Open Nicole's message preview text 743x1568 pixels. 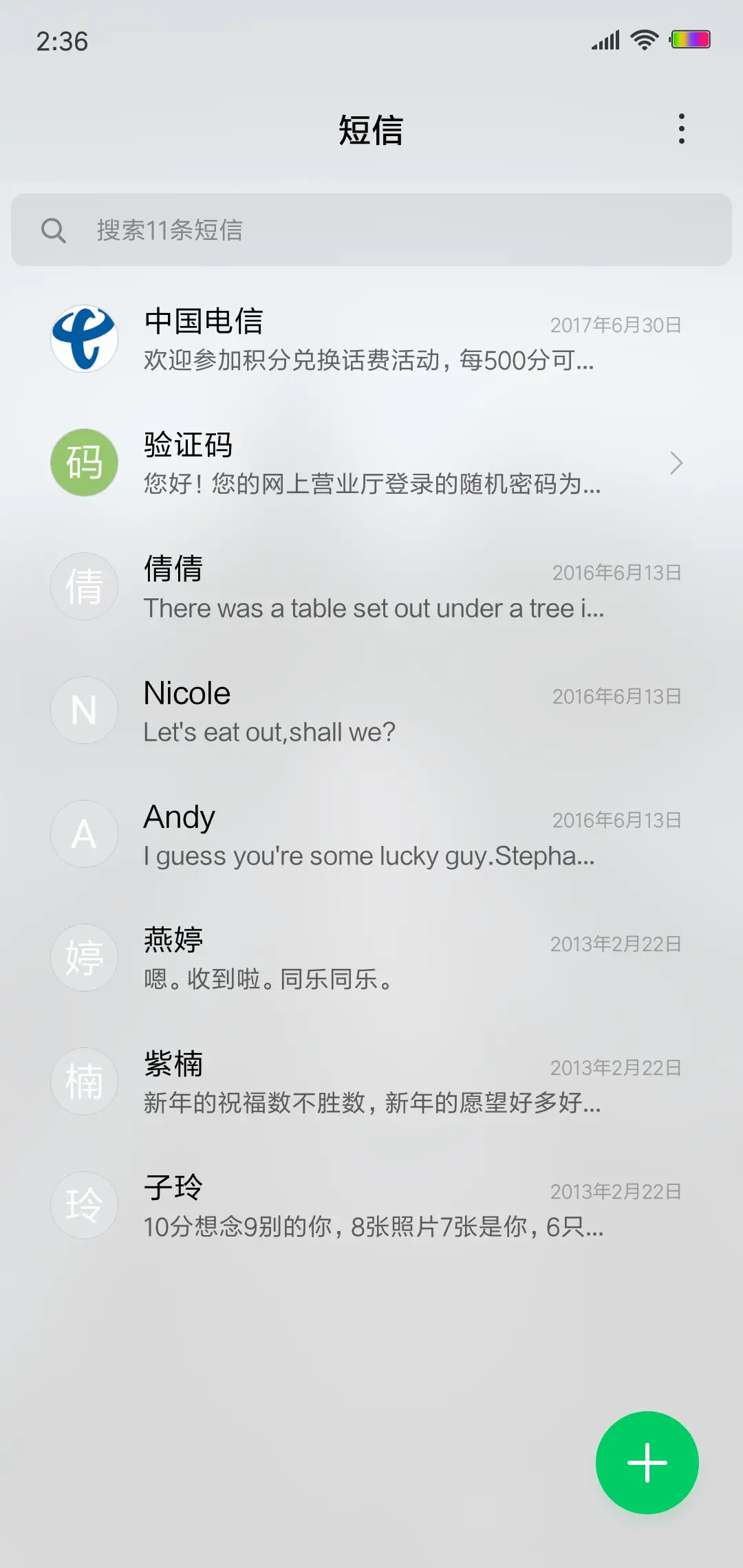(268, 732)
